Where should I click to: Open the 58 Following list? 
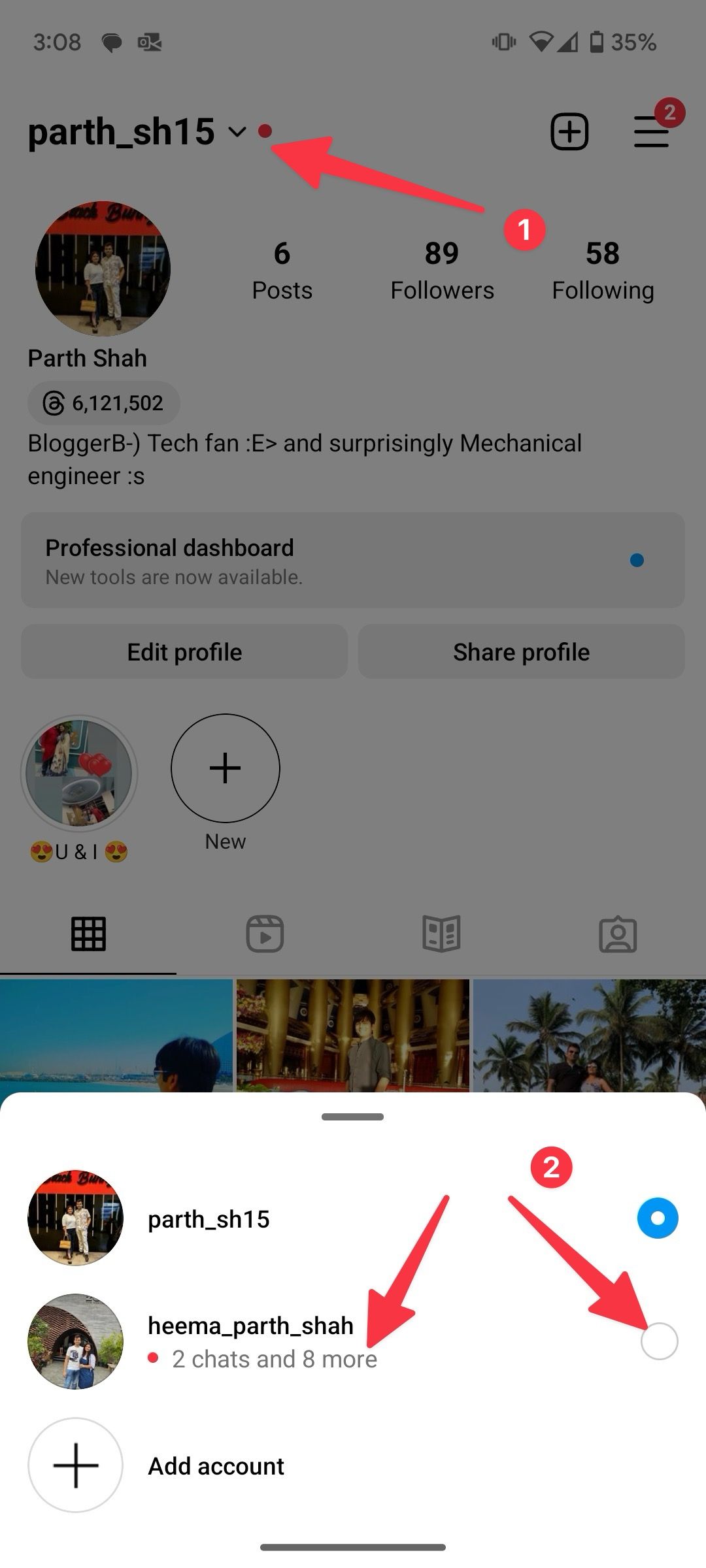pyautogui.click(x=602, y=270)
